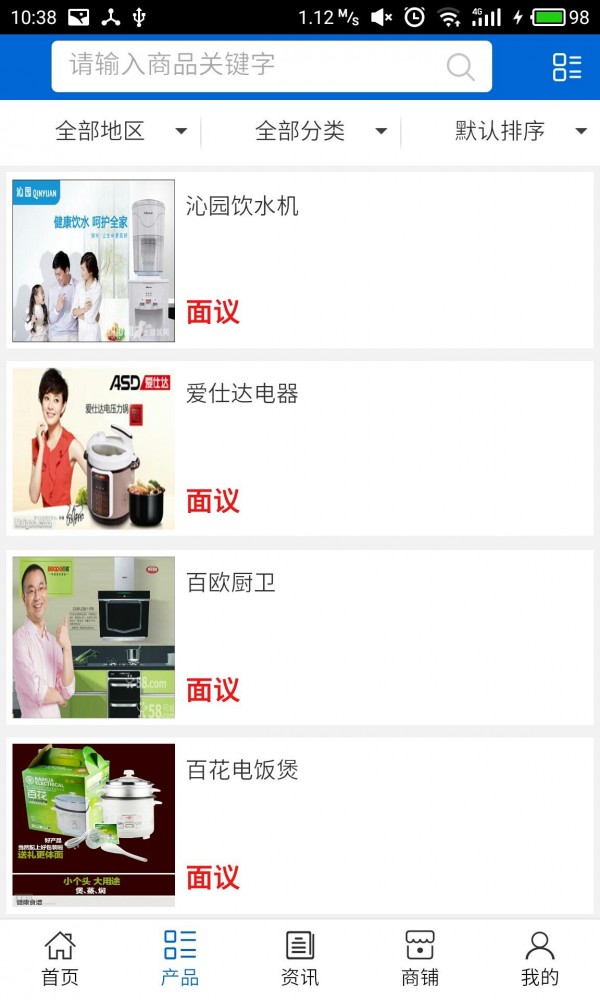Tap the product keyword search field

(x=250, y=66)
